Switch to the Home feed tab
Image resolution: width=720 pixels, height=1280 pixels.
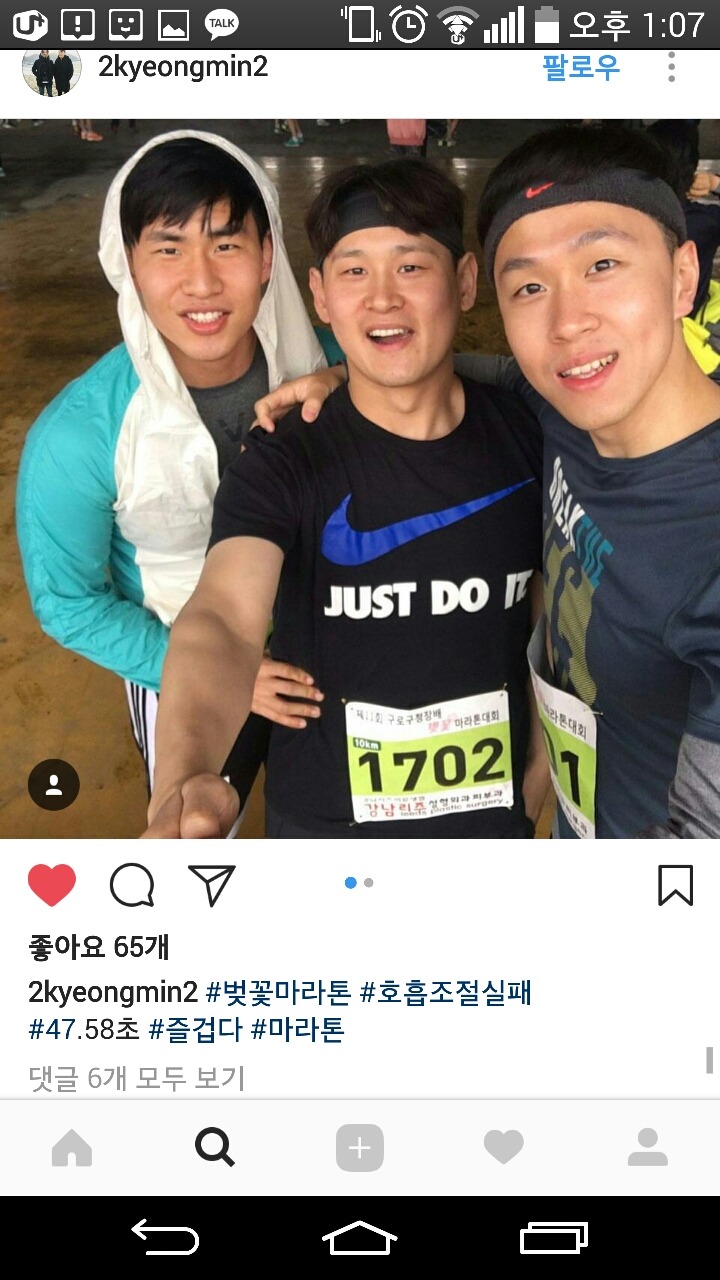[x=72, y=1148]
